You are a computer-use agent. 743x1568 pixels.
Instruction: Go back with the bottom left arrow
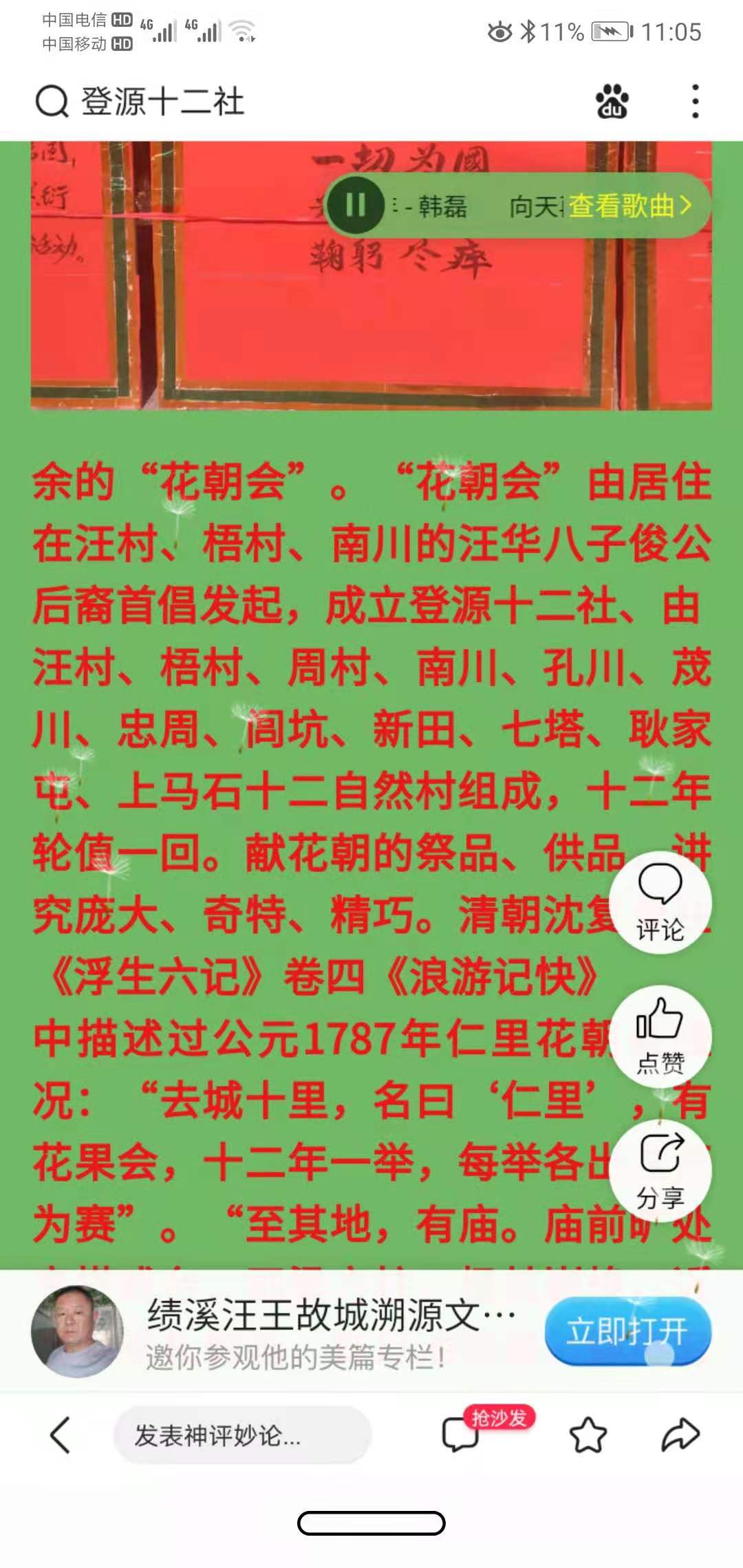61,1435
